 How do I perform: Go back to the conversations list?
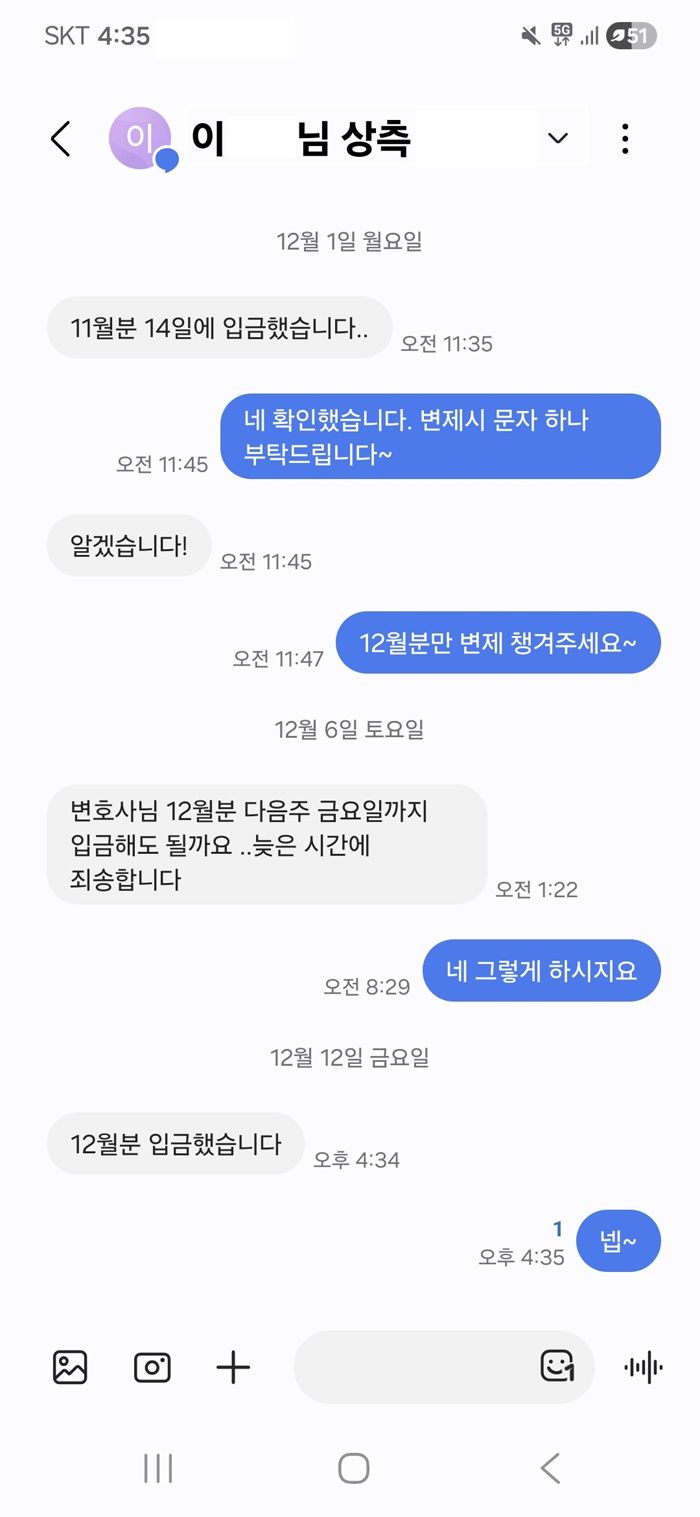pyautogui.click(x=61, y=139)
